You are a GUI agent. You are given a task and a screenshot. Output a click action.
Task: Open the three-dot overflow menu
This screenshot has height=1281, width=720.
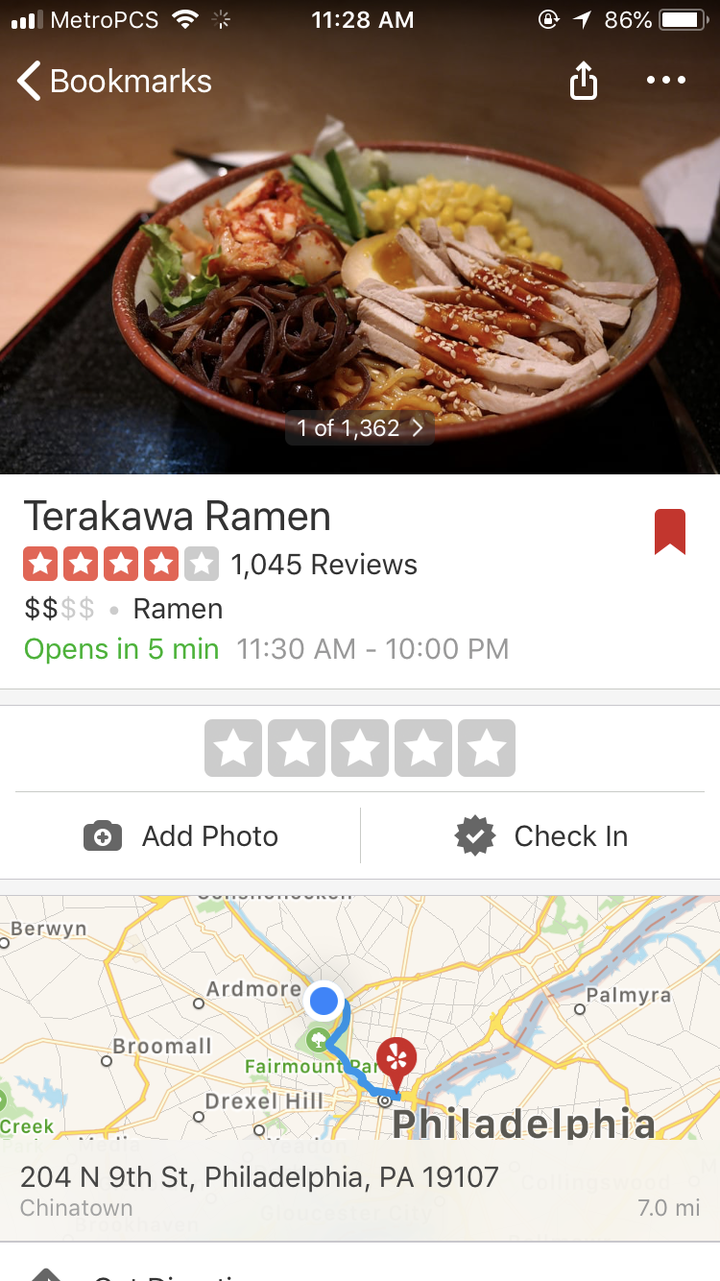pyautogui.click(x=666, y=81)
